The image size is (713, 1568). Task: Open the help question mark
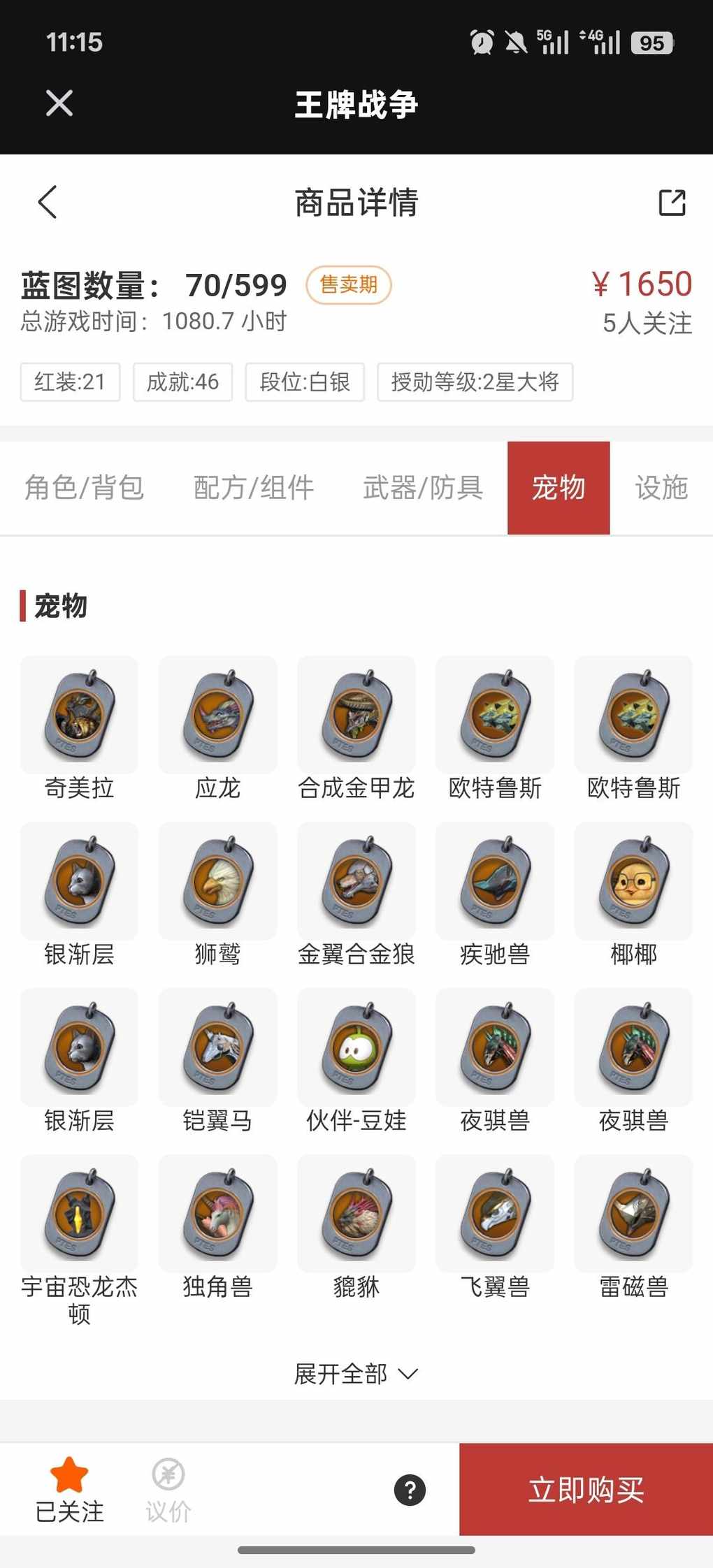point(410,1490)
